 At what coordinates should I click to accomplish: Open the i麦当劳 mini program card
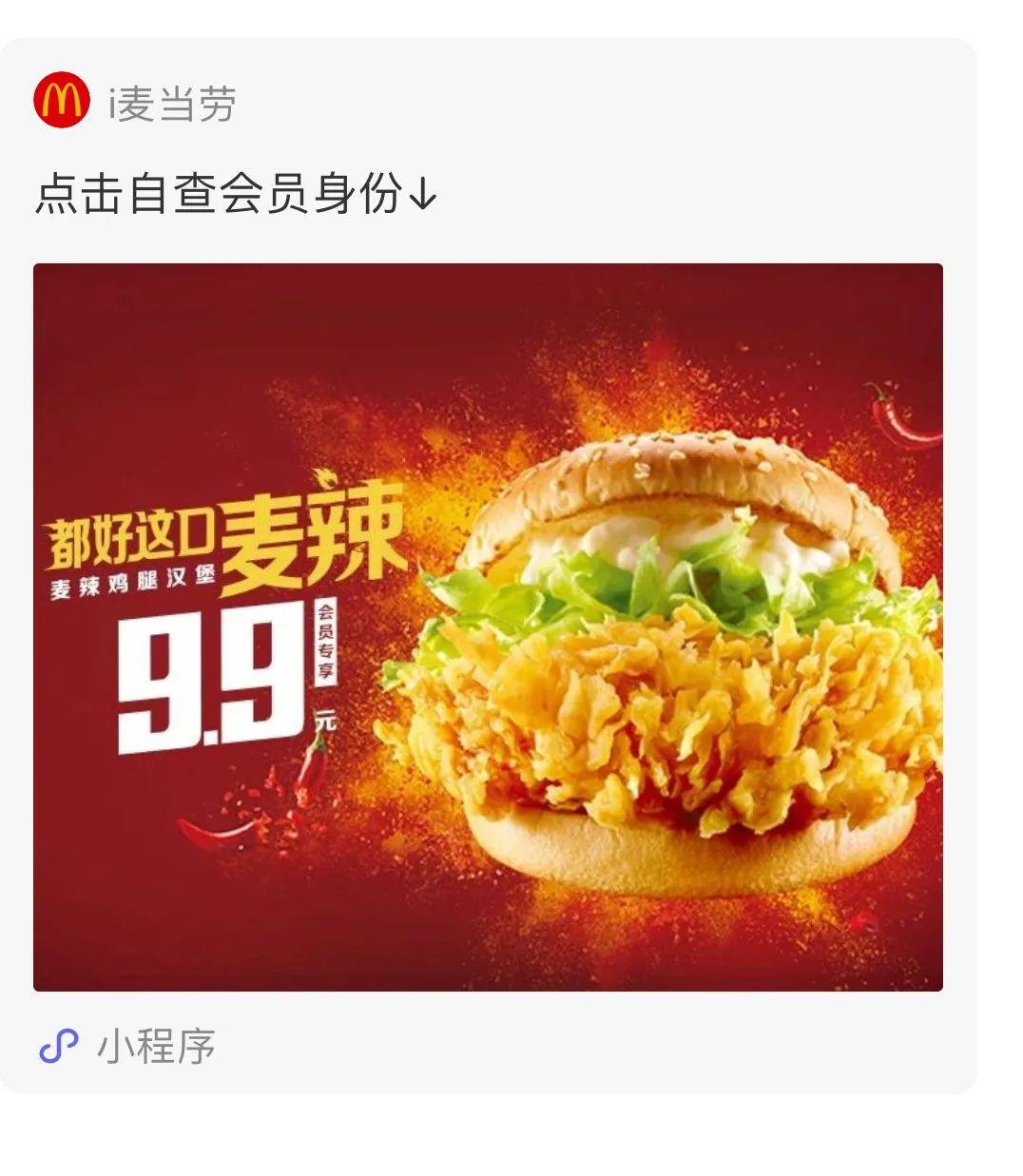tap(488, 627)
